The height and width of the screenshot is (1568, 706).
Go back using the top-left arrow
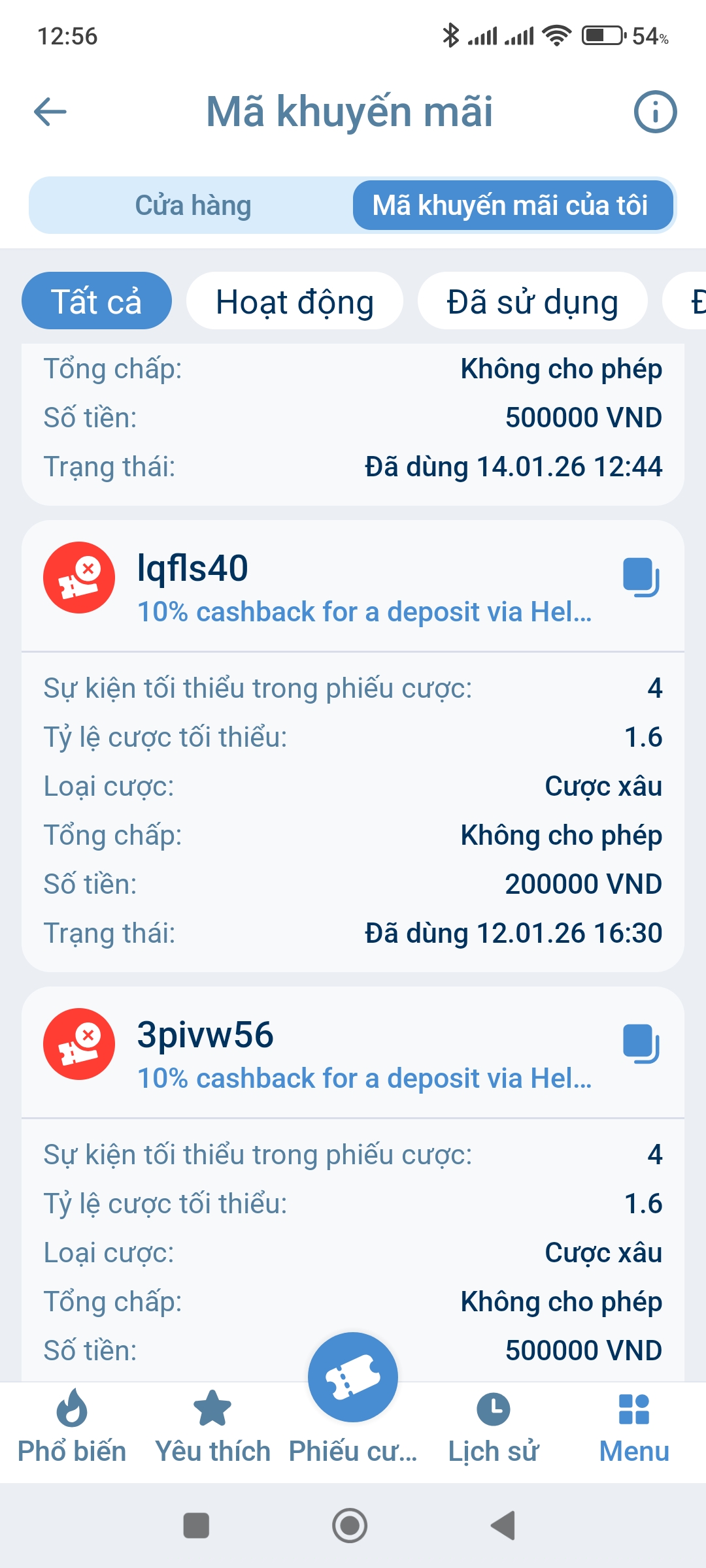[x=50, y=111]
